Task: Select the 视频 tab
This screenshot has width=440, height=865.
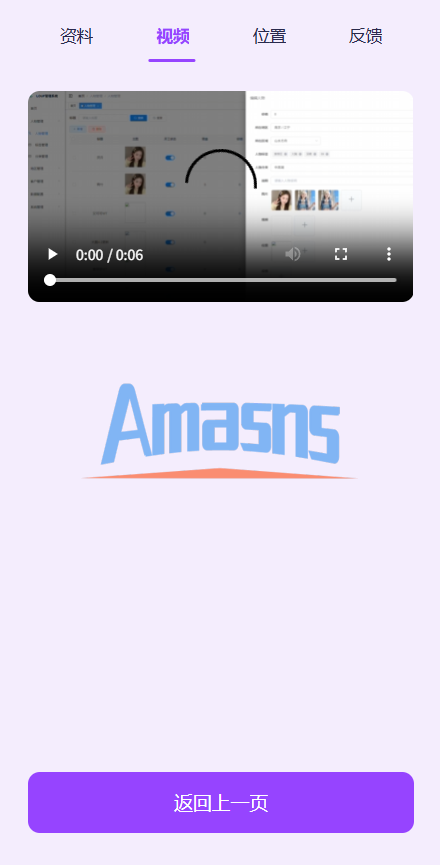Action: pos(173,36)
